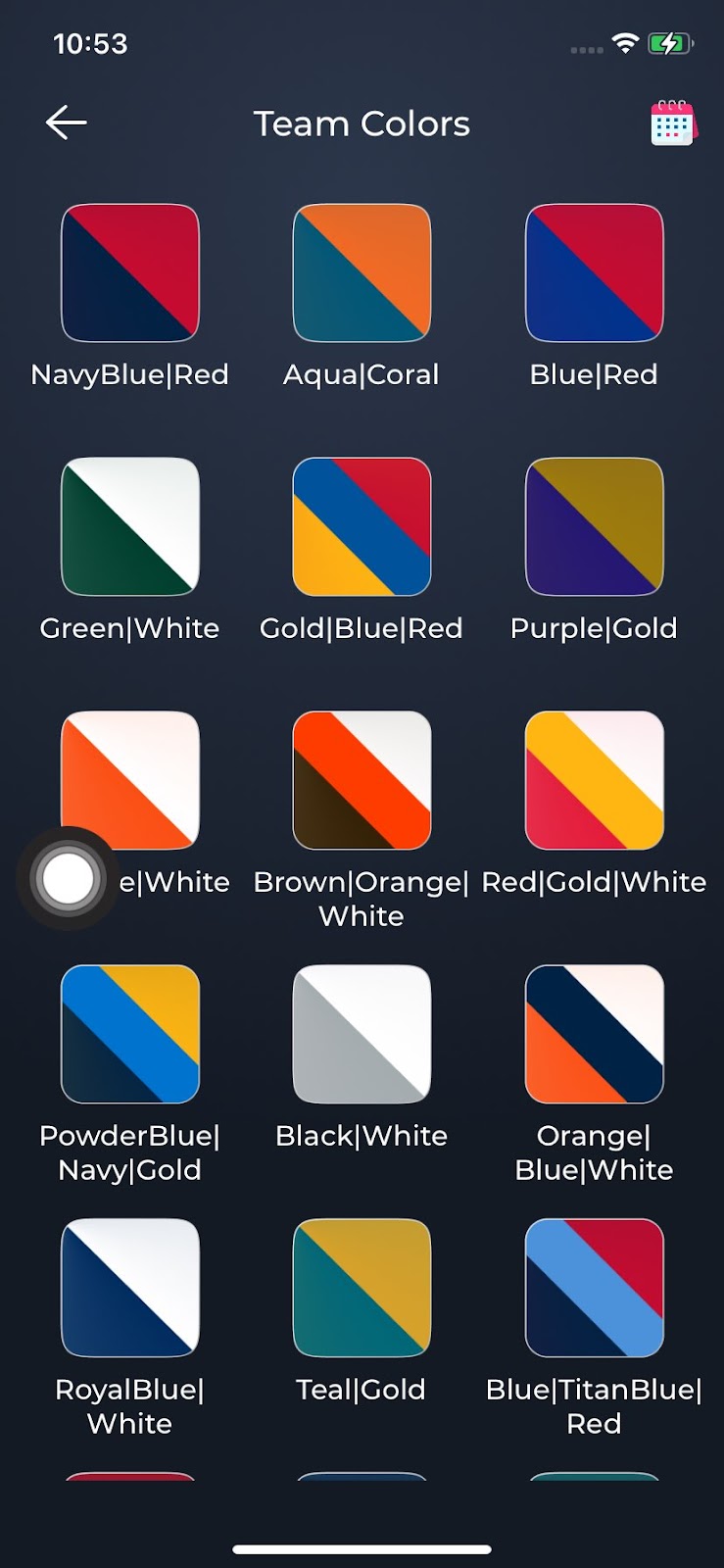Choose the Blue|TitanBlue|Red color scheme
Image resolution: width=724 pixels, height=1568 pixels.
point(594,1288)
